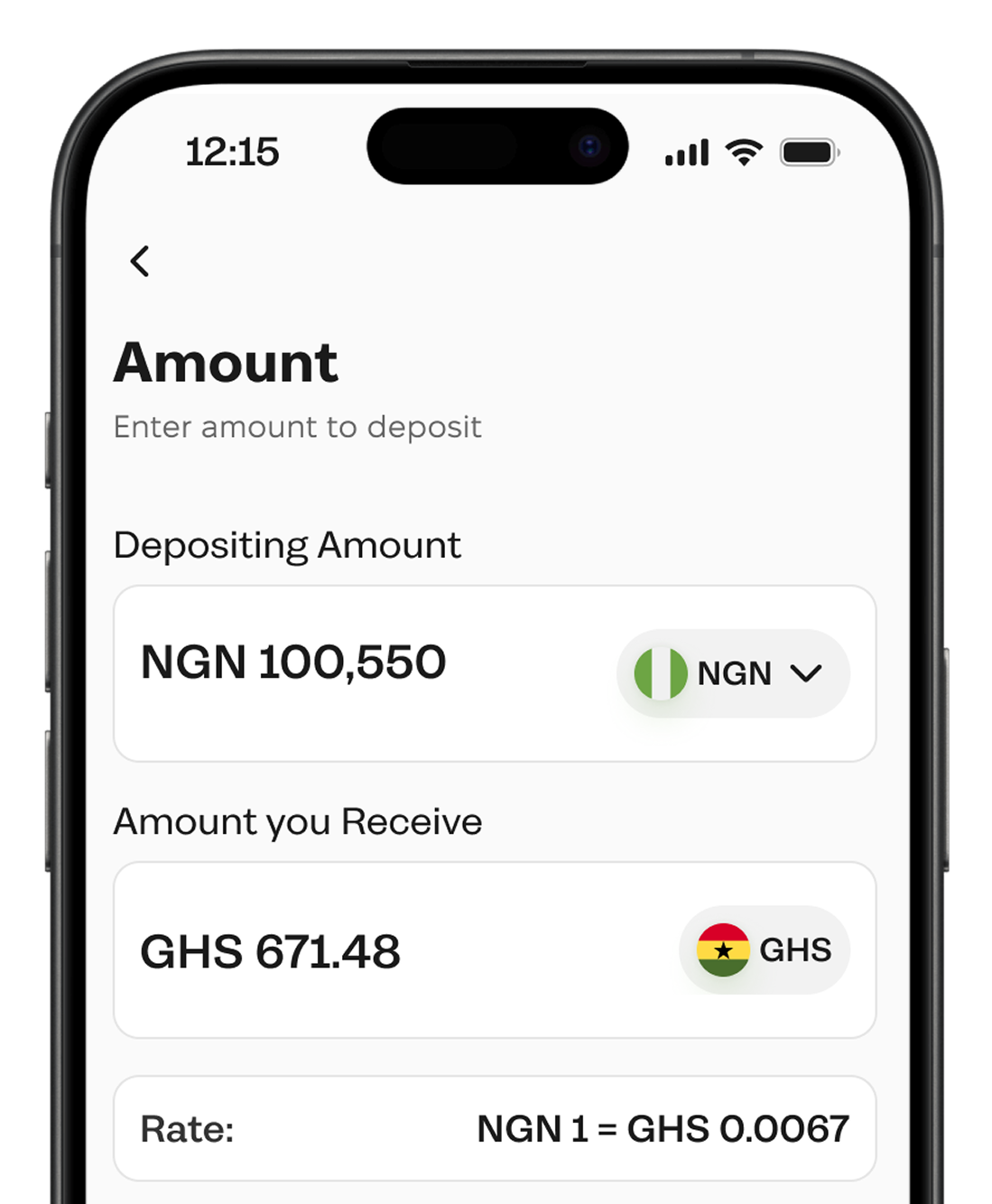Click the battery indicator icon

tap(809, 152)
